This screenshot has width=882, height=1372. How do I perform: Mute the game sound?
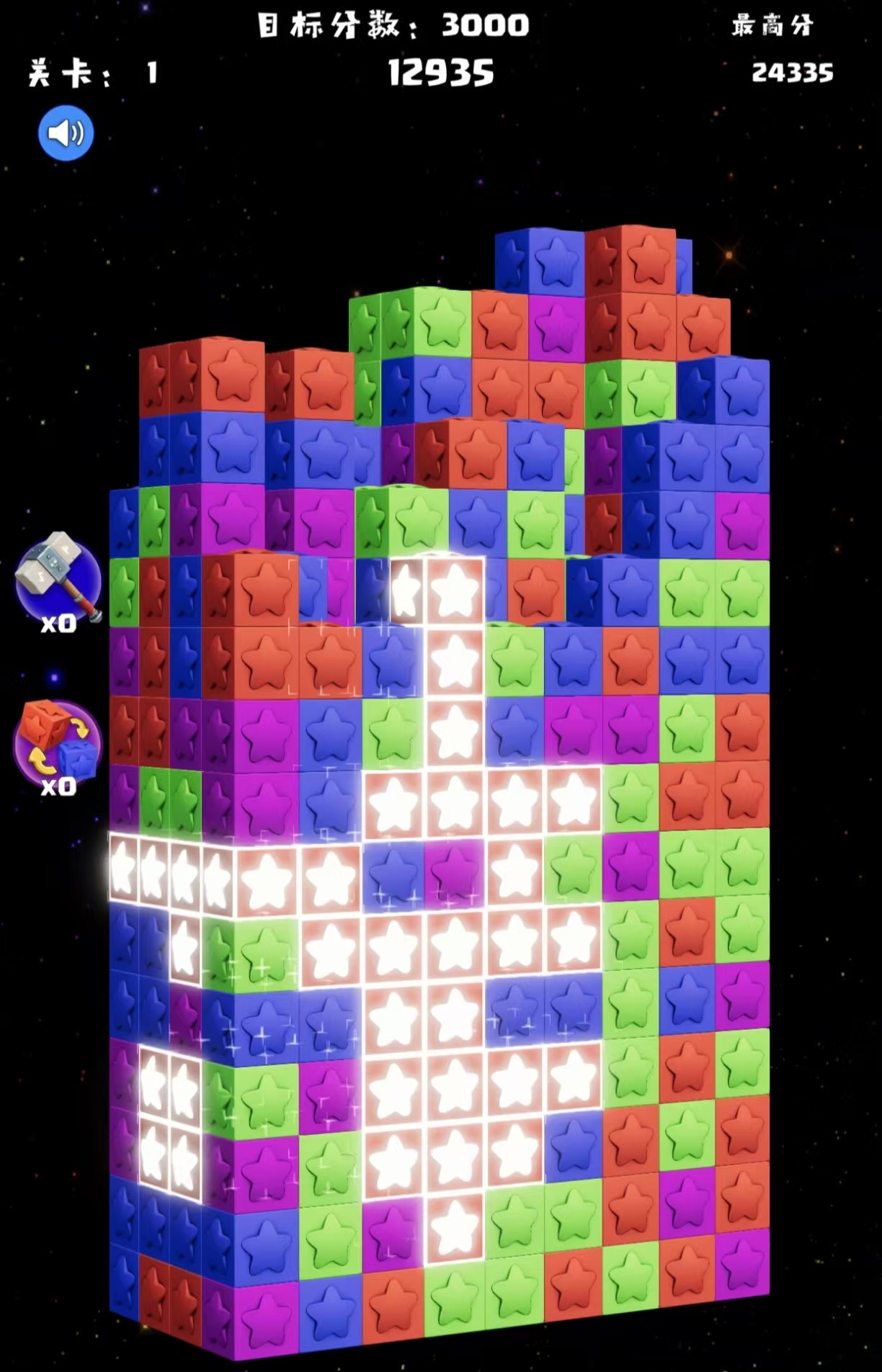66,133
